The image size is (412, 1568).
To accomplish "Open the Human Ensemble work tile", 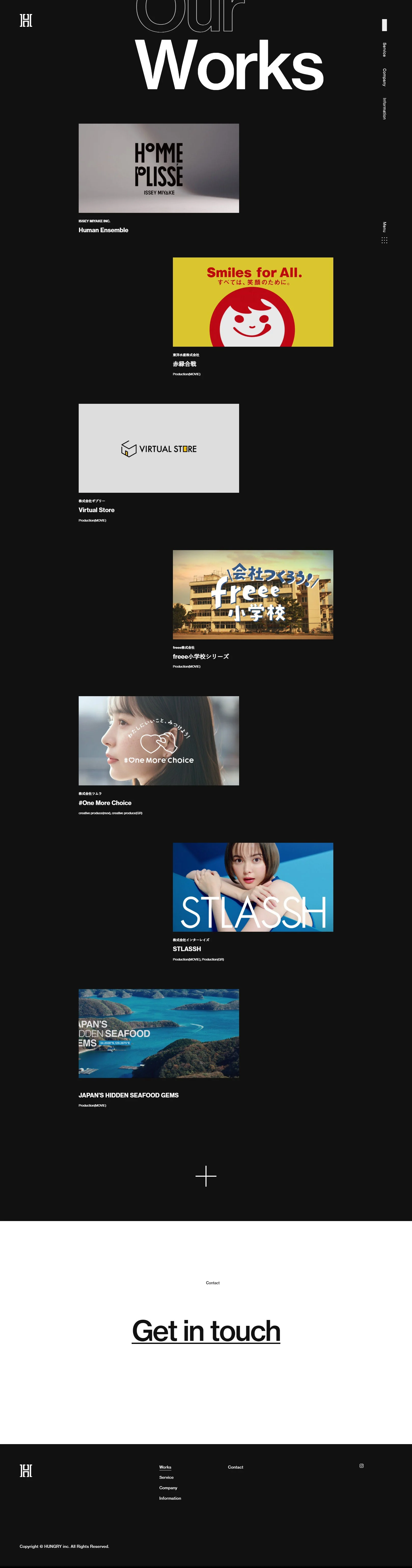I will [x=159, y=168].
